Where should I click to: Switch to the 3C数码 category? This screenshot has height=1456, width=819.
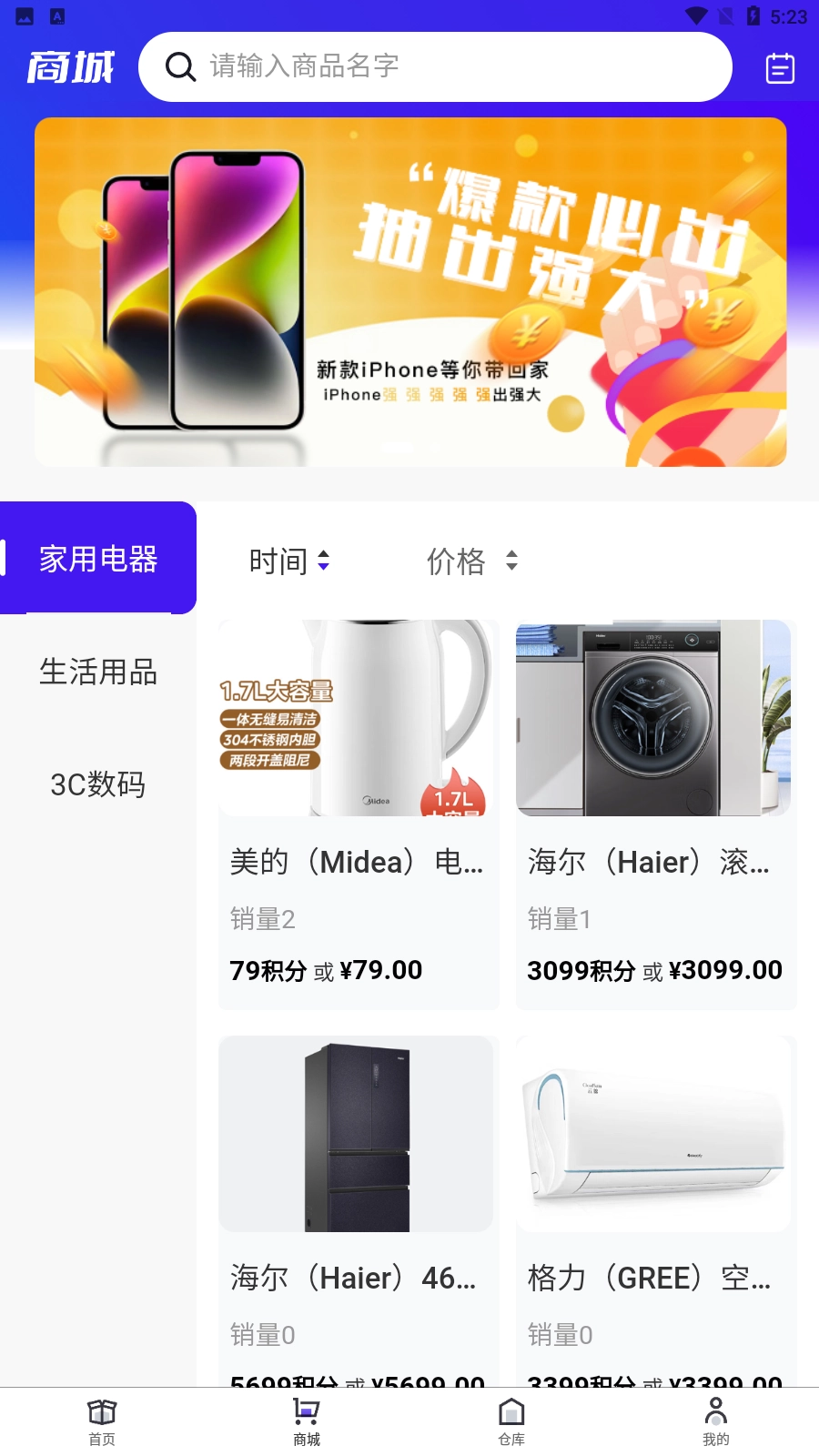pos(98,784)
